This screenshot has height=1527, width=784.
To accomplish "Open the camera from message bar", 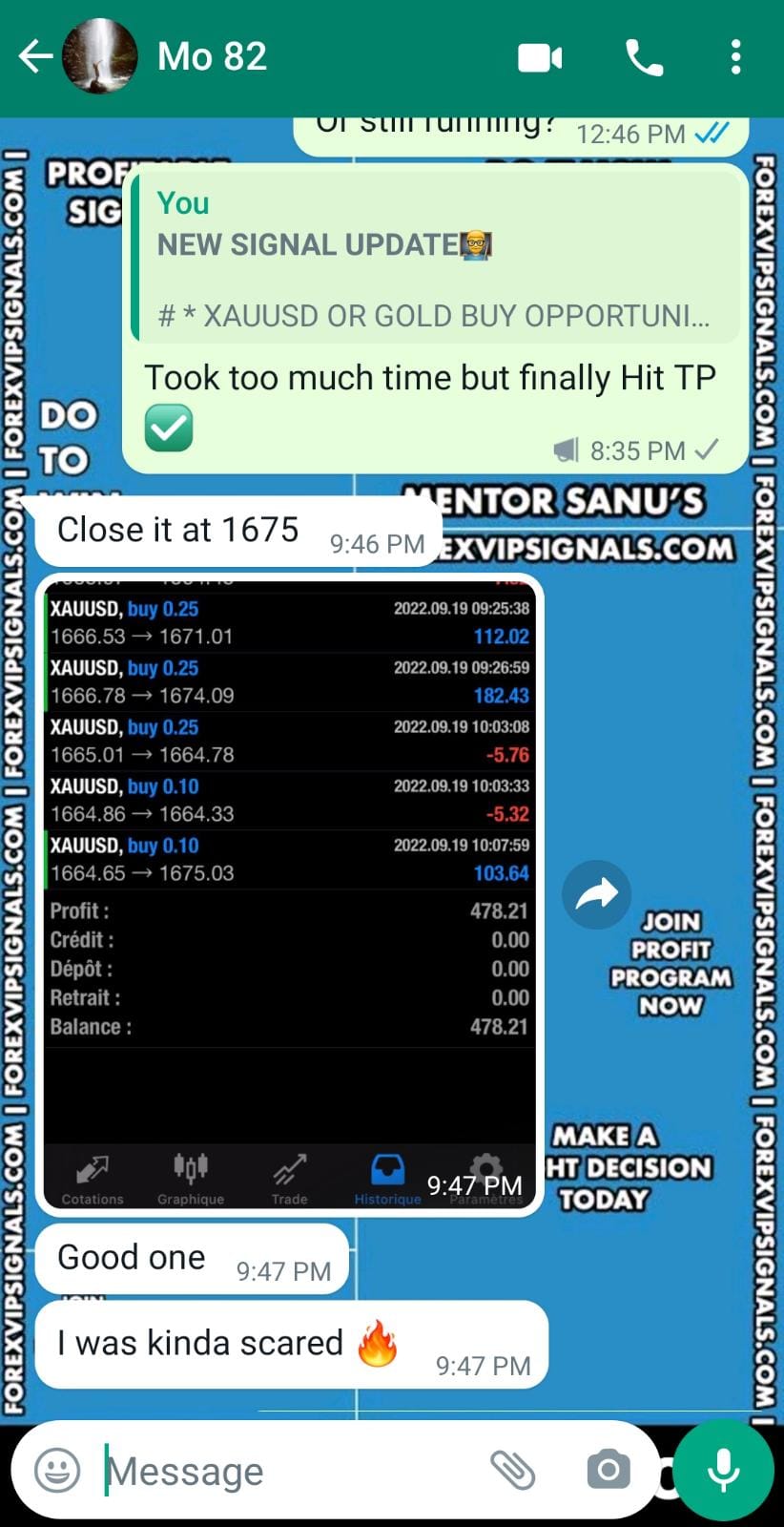I will click(609, 1470).
